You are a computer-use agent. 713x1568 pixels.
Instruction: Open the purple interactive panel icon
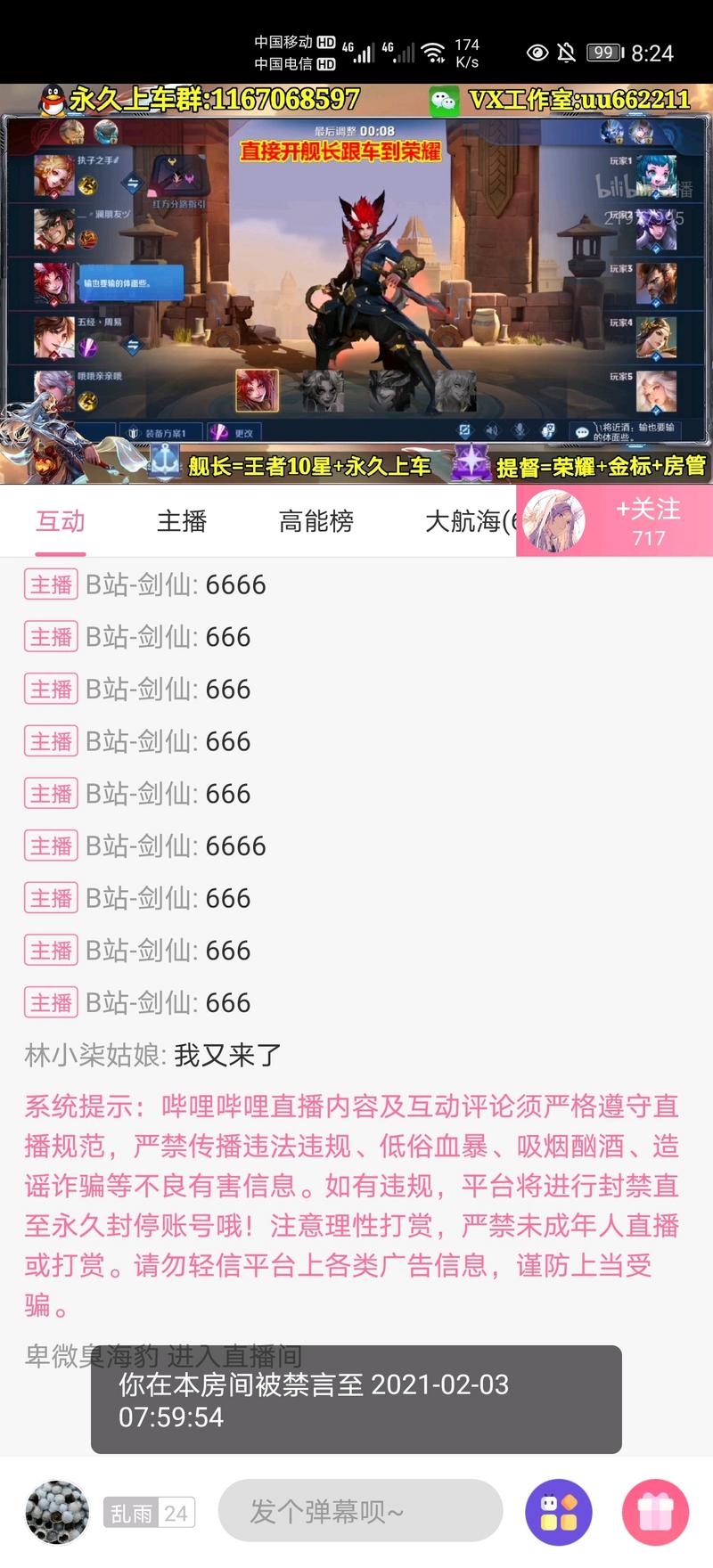coord(559,1512)
